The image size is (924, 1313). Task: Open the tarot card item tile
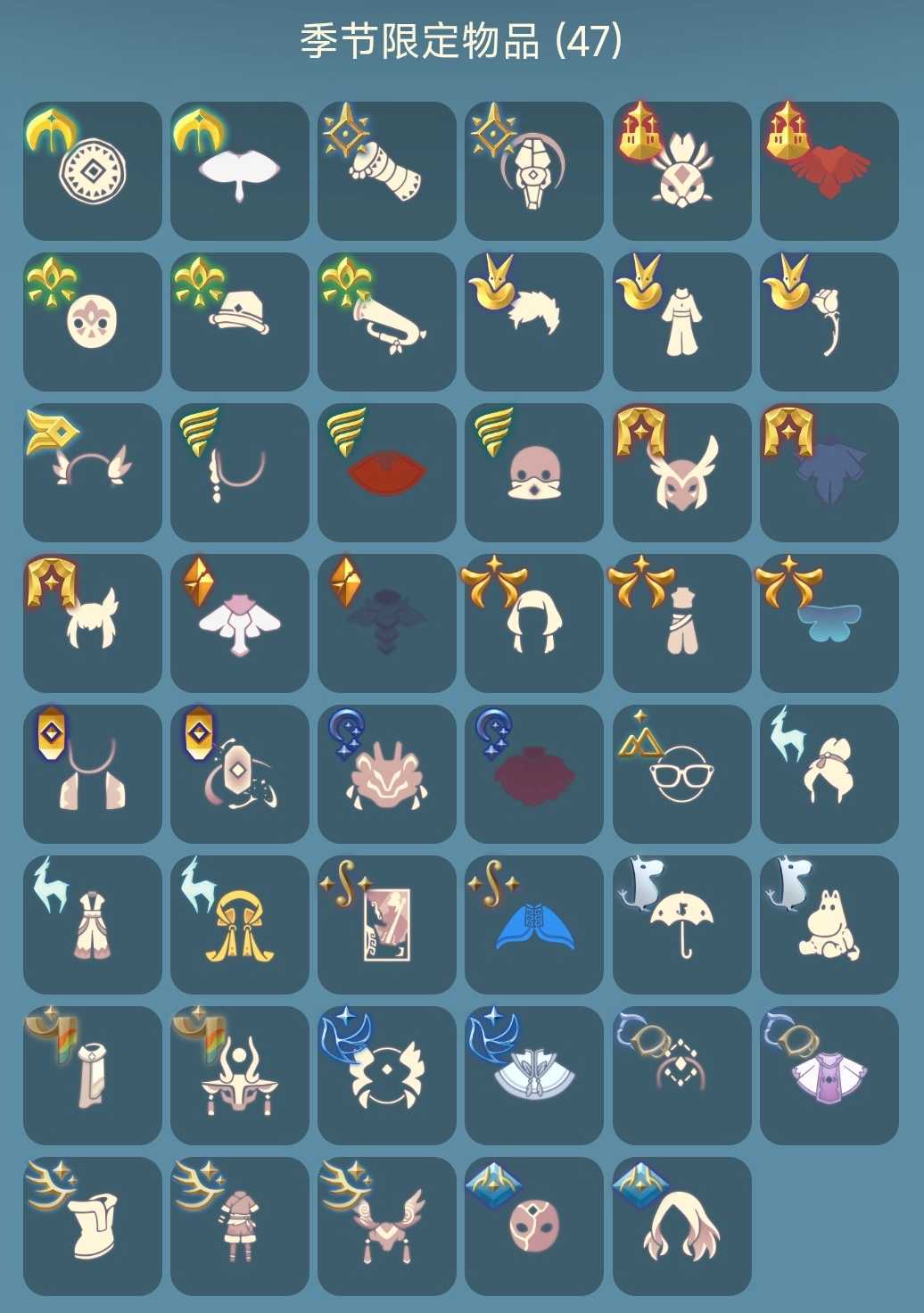pos(386,924)
